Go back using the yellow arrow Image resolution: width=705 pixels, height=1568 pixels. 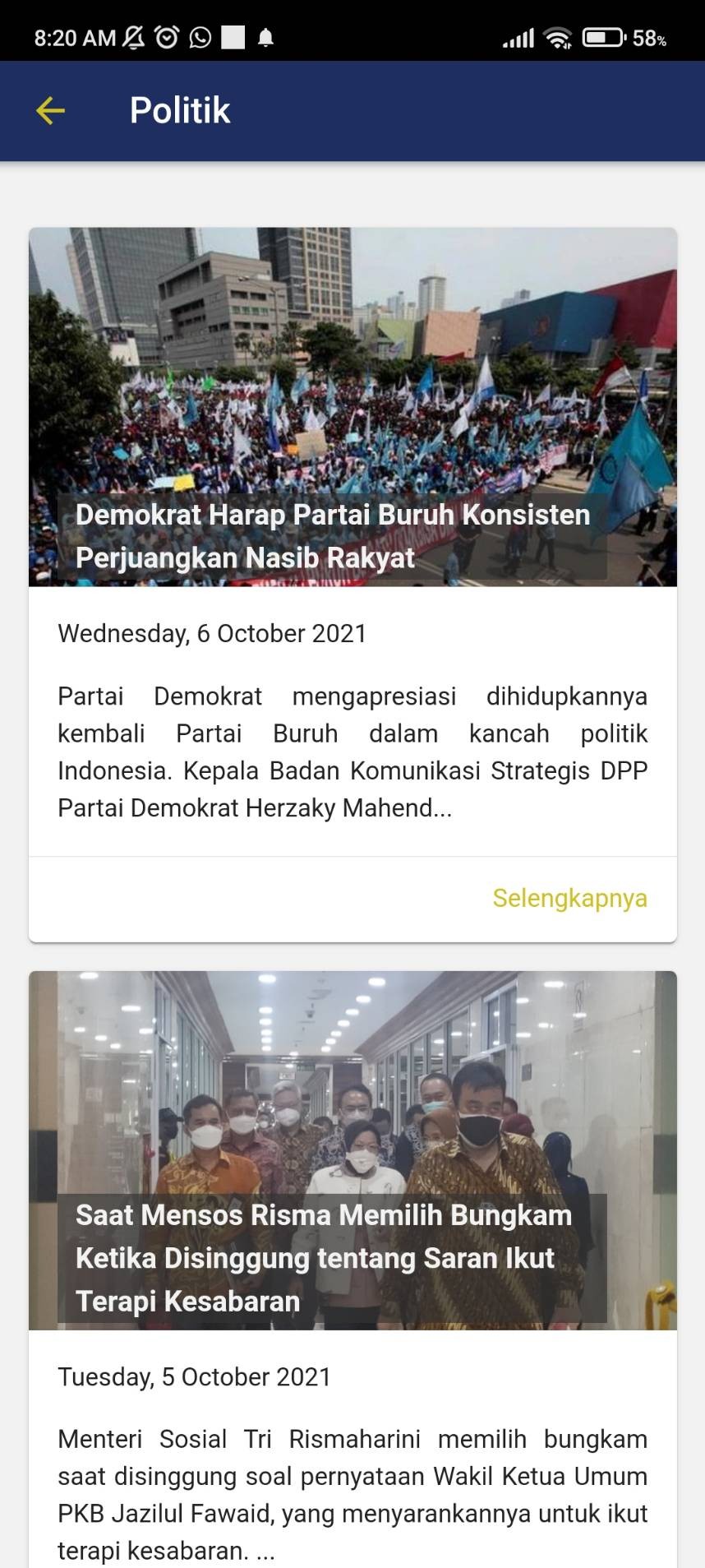click(x=50, y=110)
